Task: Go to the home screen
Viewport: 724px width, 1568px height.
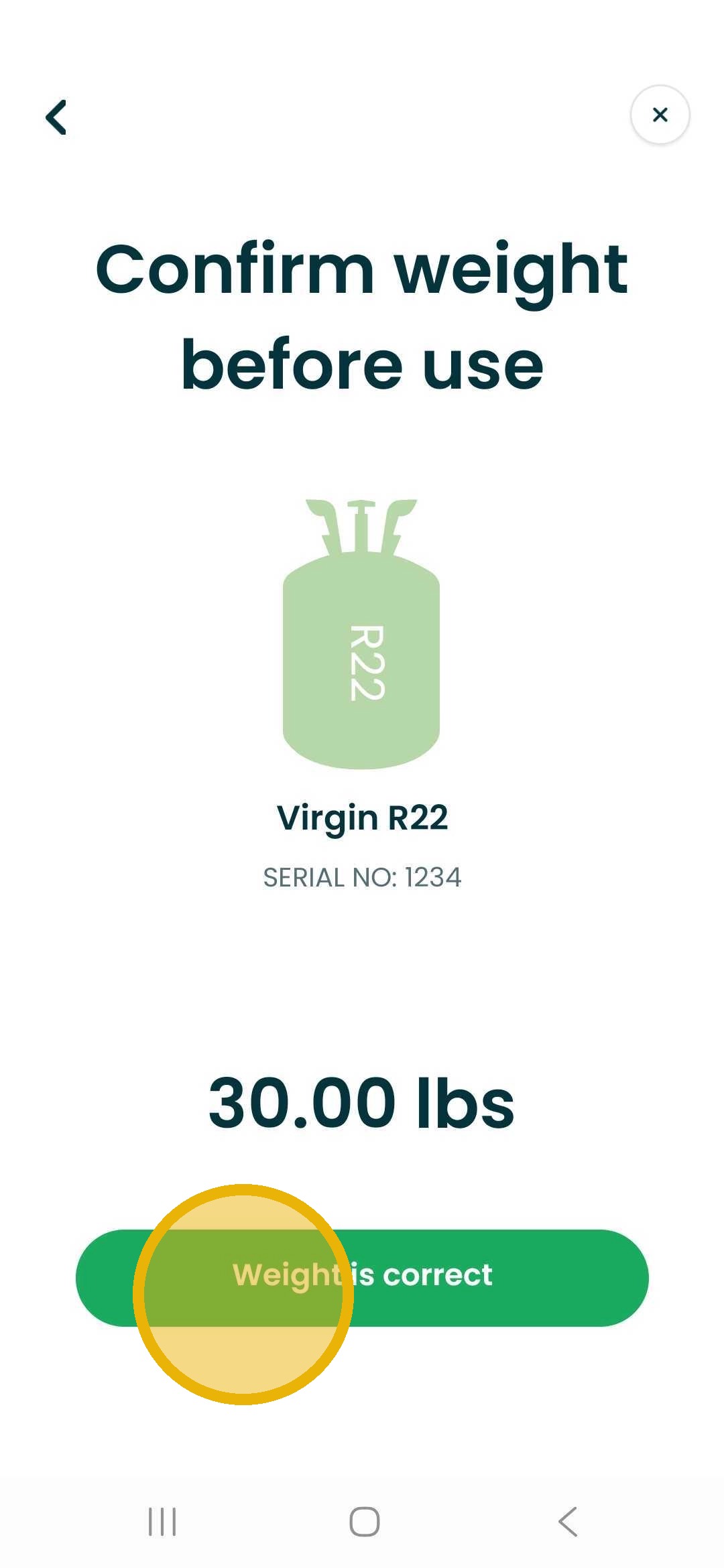Action: click(x=364, y=1521)
